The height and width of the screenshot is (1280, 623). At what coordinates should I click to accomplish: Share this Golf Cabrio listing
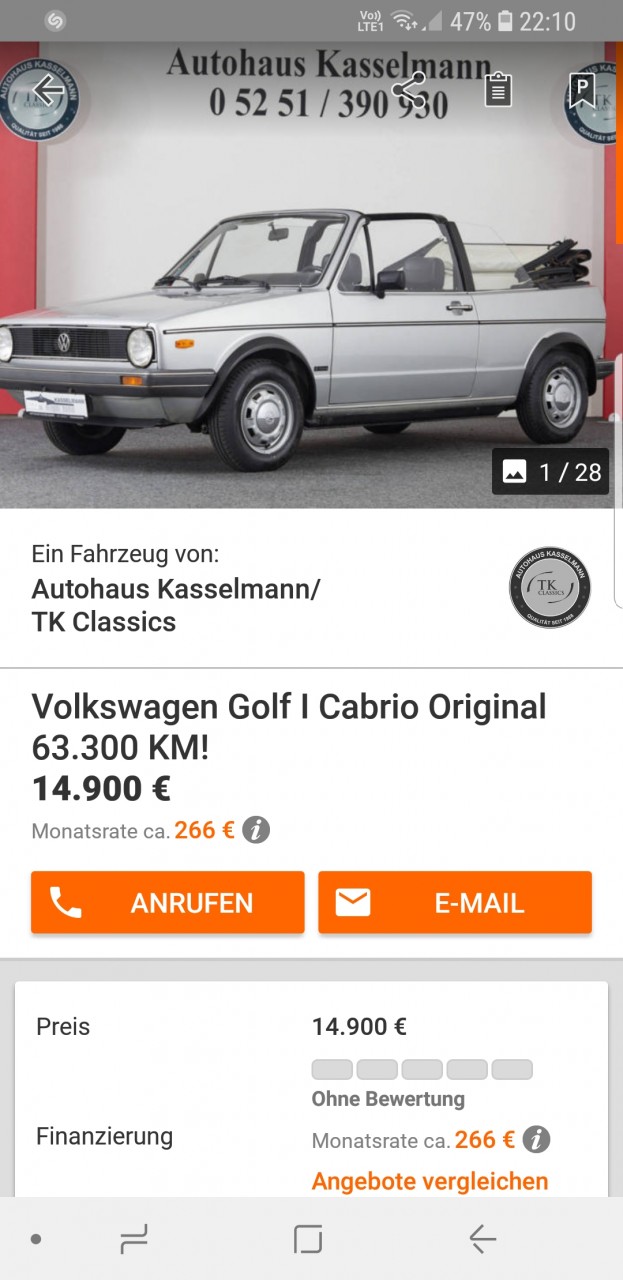[x=408, y=90]
